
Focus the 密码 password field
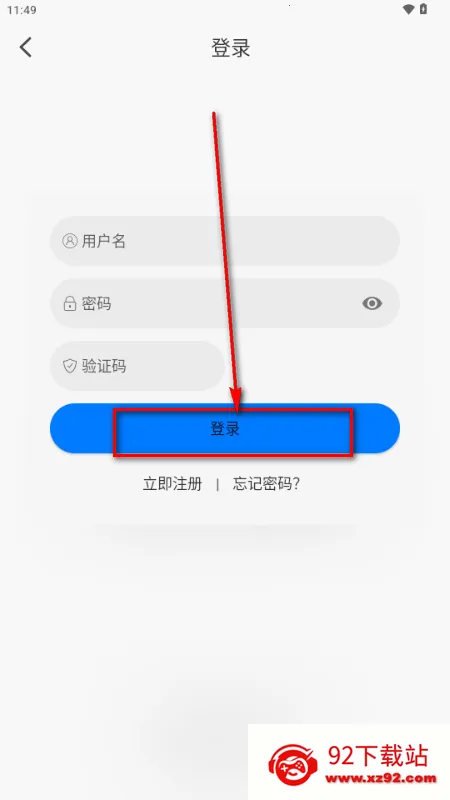[x=224, y=304]
